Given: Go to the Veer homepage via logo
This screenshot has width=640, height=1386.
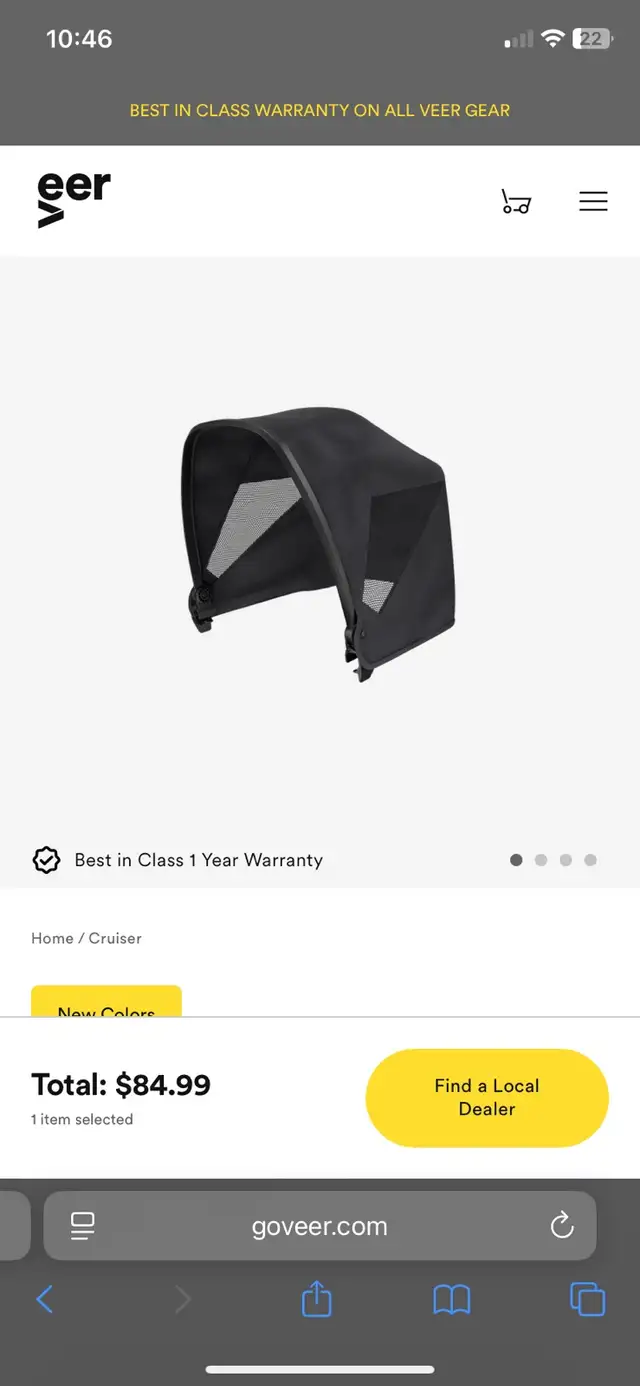Looking at the screenshot, I should (x=74, y=200).
